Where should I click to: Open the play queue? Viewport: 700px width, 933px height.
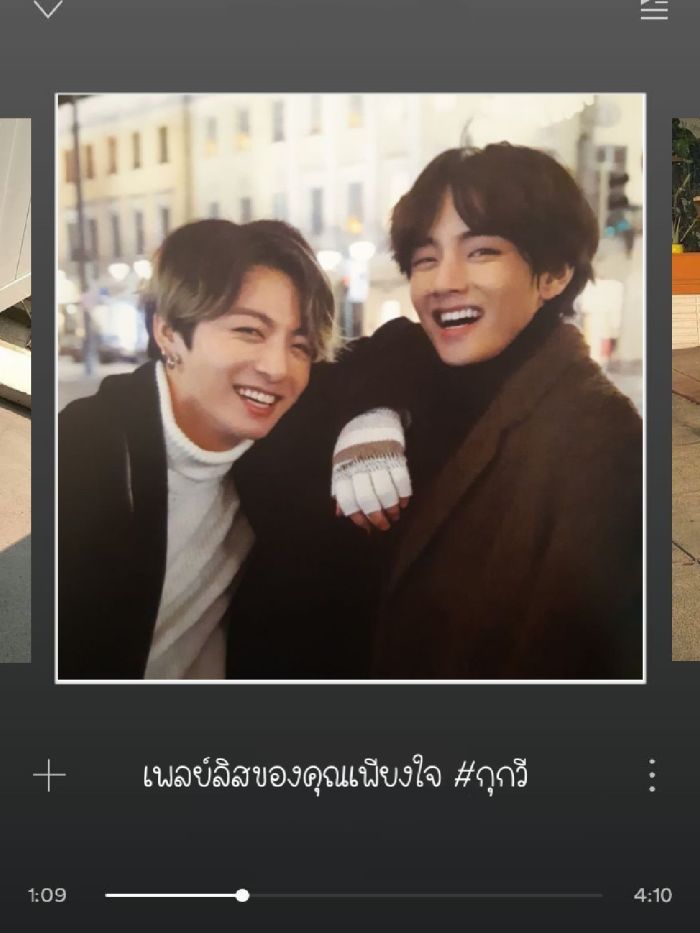click(x=654, y=9)
